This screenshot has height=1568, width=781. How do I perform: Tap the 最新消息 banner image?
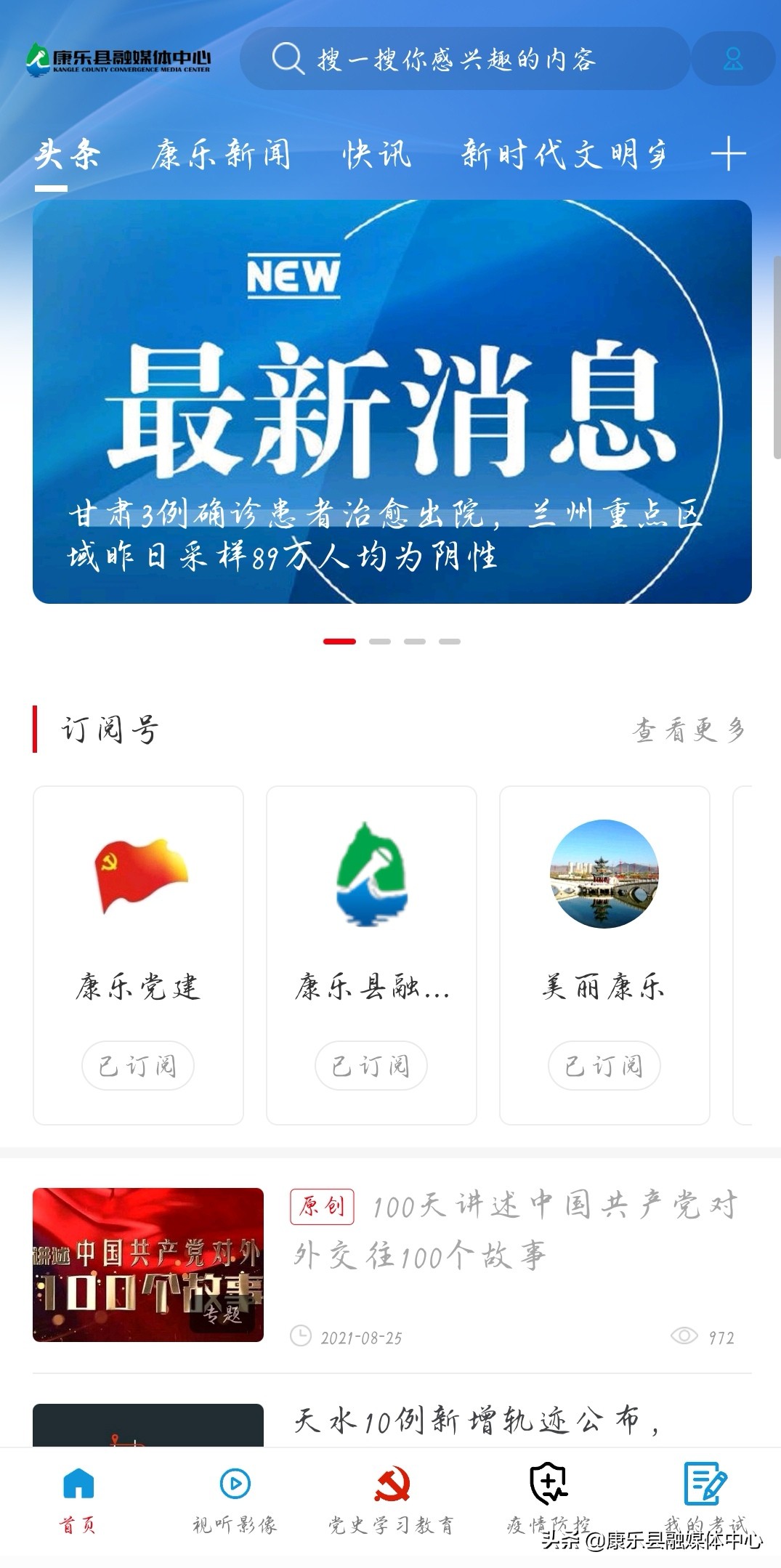(390, 402)
